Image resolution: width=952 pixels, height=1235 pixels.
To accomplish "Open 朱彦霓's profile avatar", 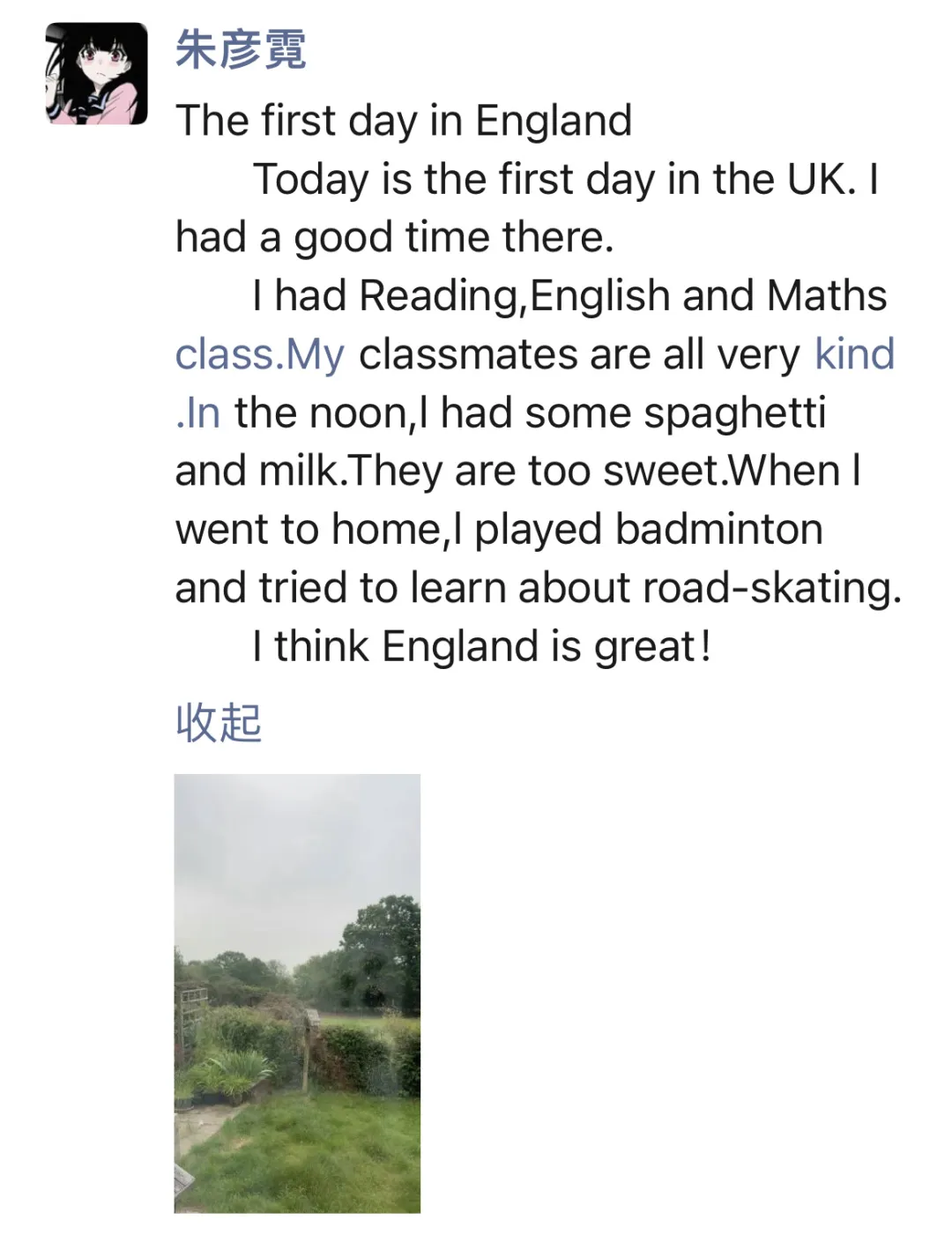I will 97,73.
